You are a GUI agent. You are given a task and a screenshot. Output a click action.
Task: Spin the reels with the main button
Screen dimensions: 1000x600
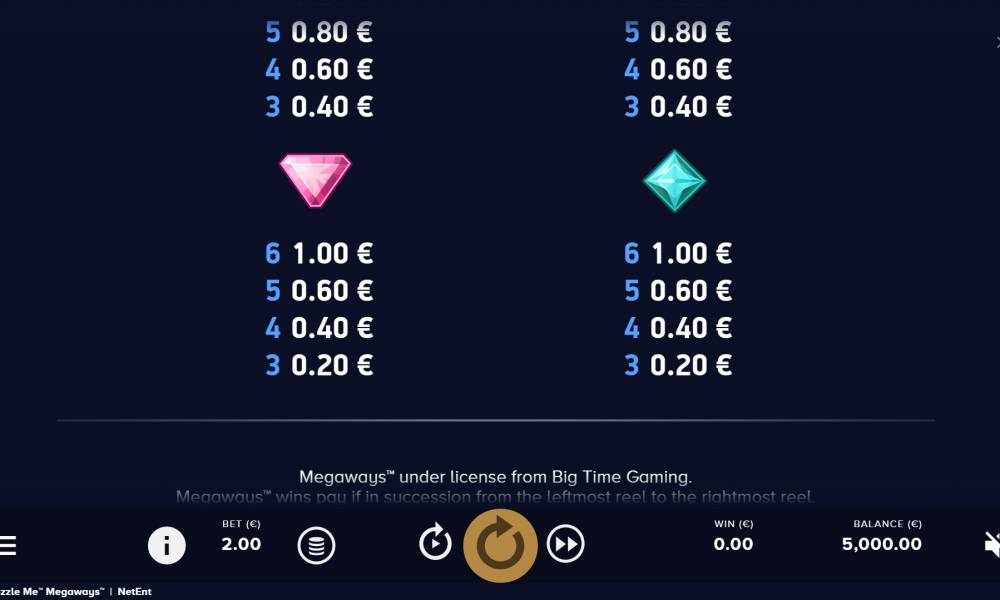pyautogui.click(x=500, y=545)
